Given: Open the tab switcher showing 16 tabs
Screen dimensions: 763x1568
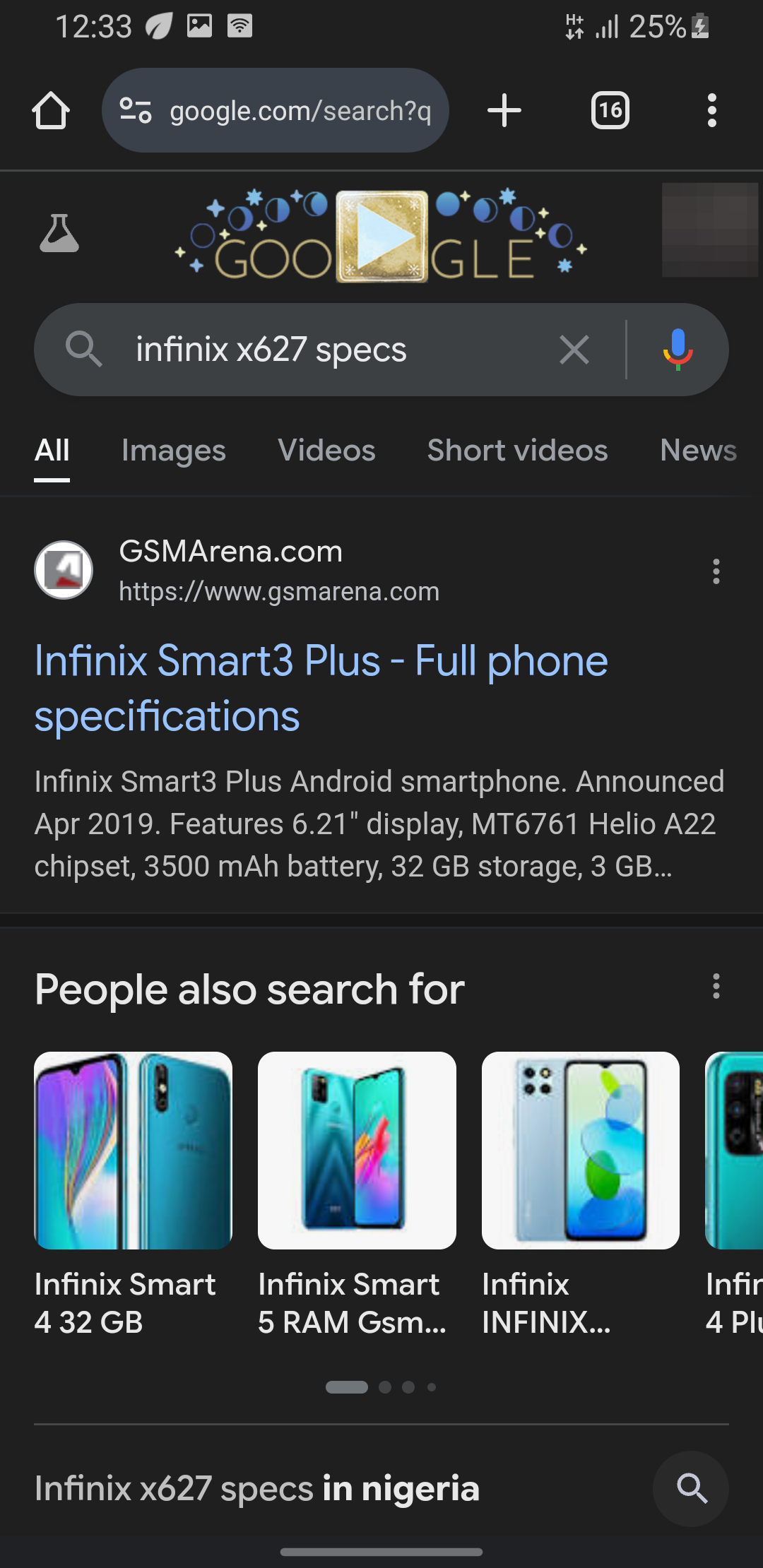Looking at the screenshot, I should coord(610,111).
